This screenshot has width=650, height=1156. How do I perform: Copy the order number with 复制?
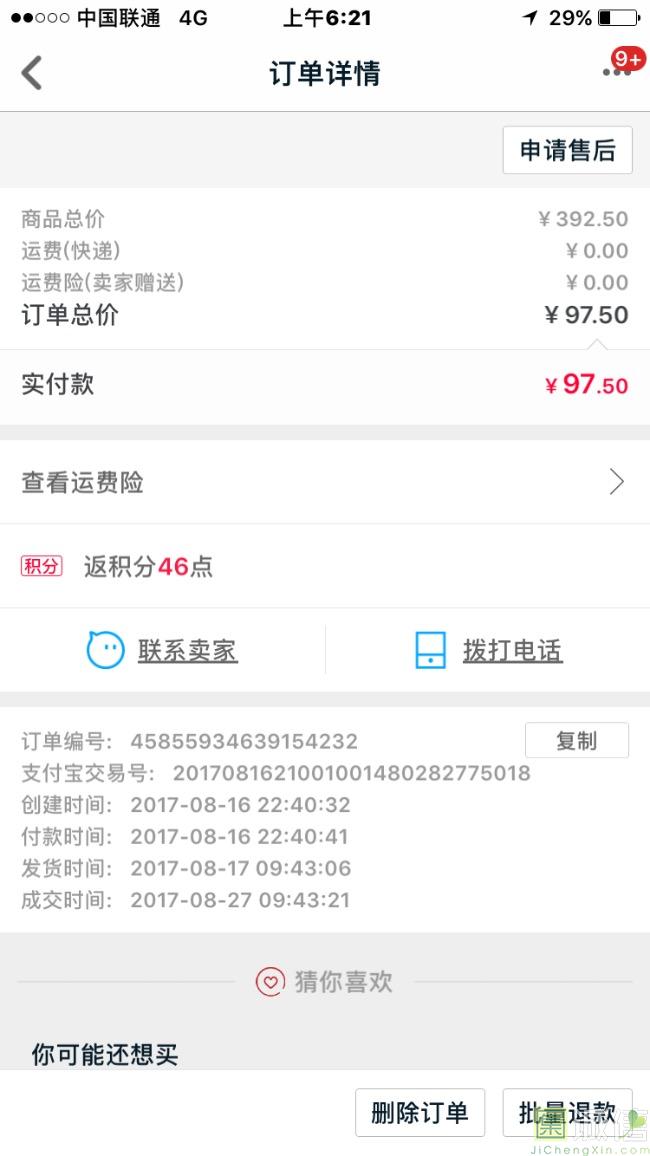point(577,740)
